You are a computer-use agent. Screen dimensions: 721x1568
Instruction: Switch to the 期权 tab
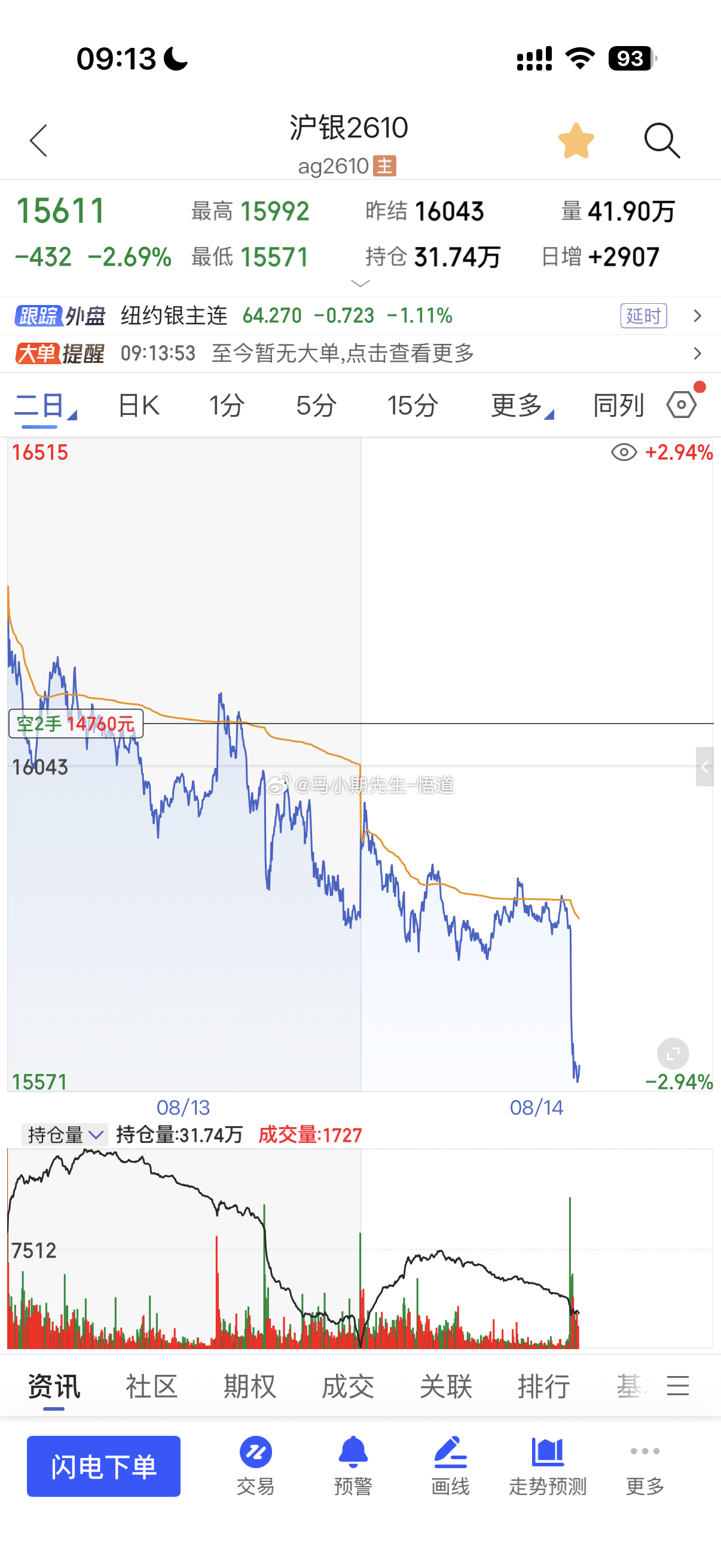[x=249, y=1386]
